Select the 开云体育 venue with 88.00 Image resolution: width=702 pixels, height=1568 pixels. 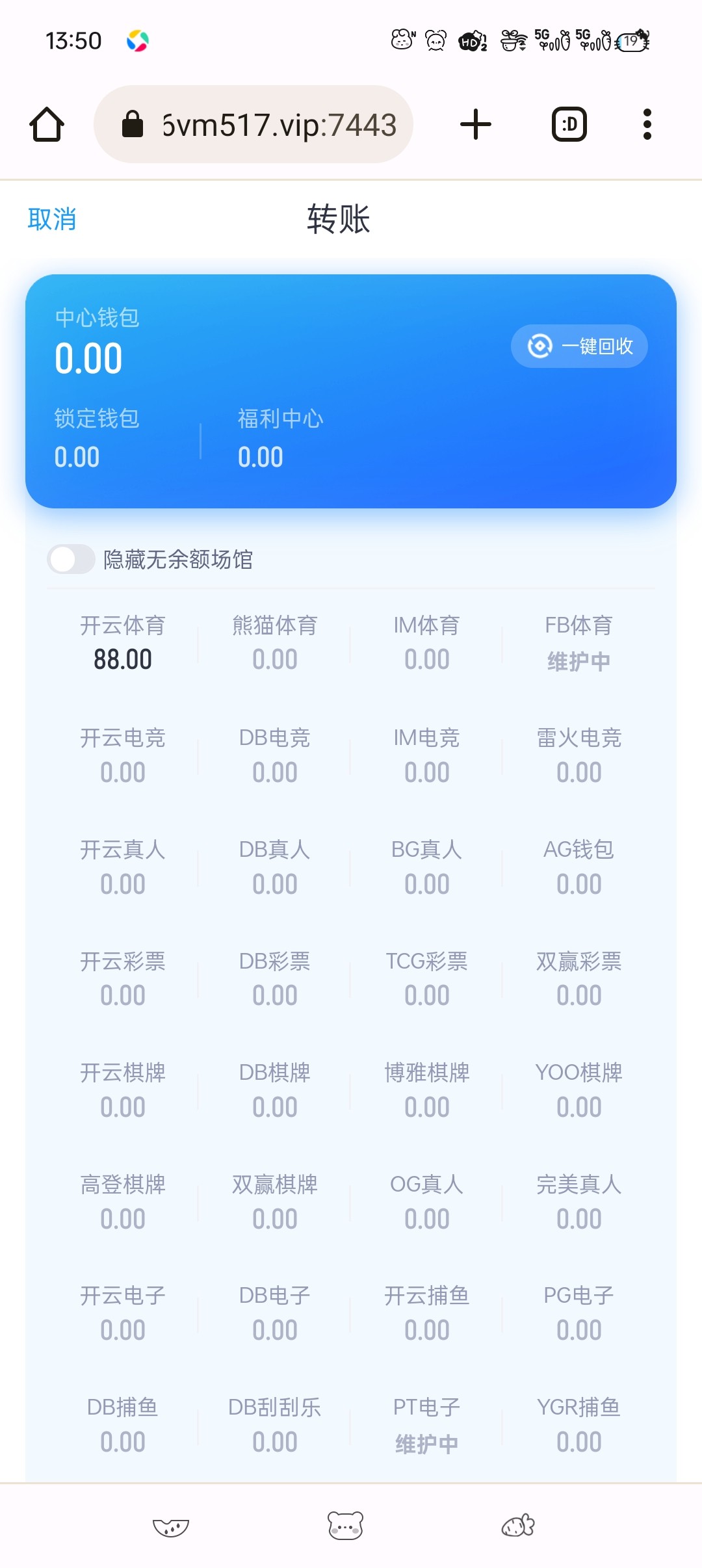tap(123, 643)
